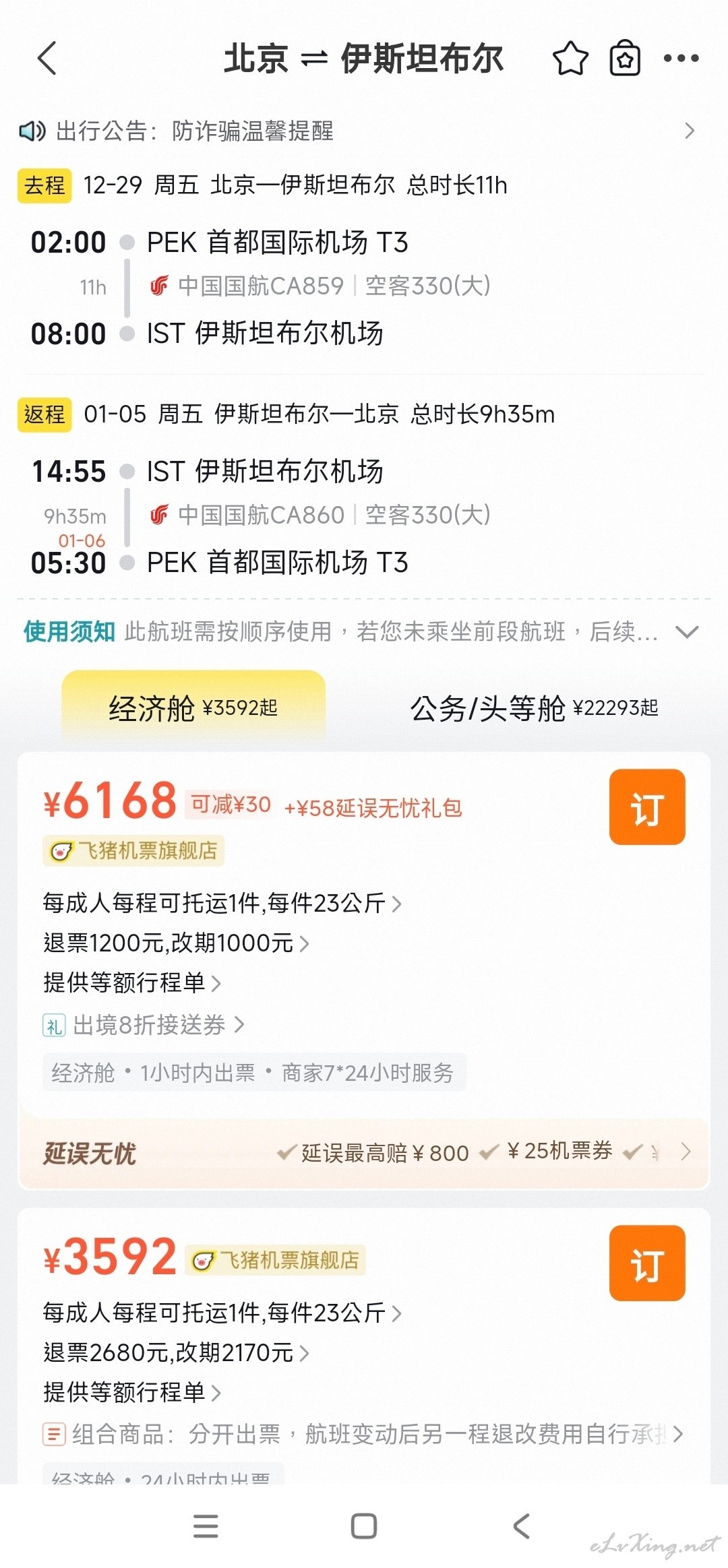The height and width of the screenshot is (1568, 728).
Task: Book the ¥6168 ticket with 订 button
Action: point(647,807)
